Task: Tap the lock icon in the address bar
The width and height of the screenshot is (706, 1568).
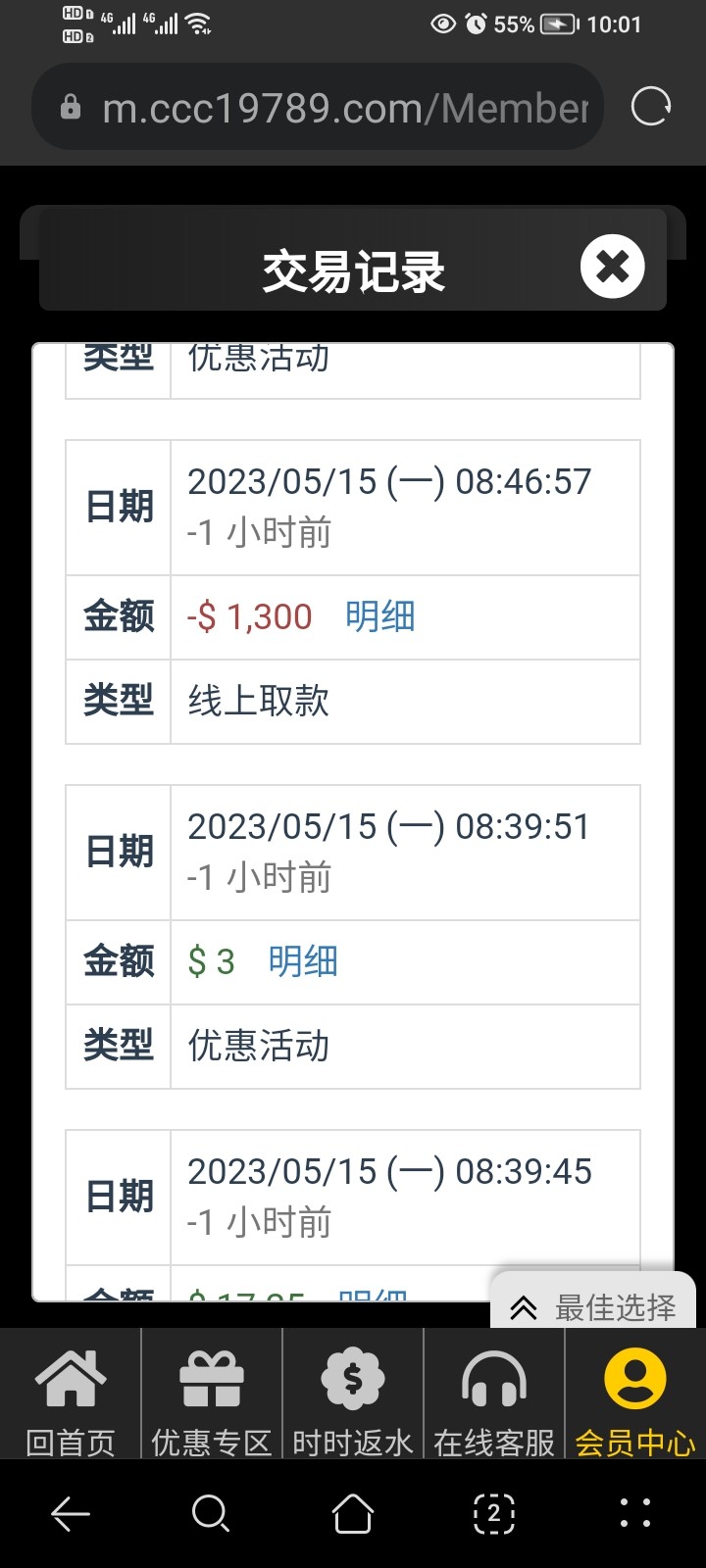Action: coord(70,108)
